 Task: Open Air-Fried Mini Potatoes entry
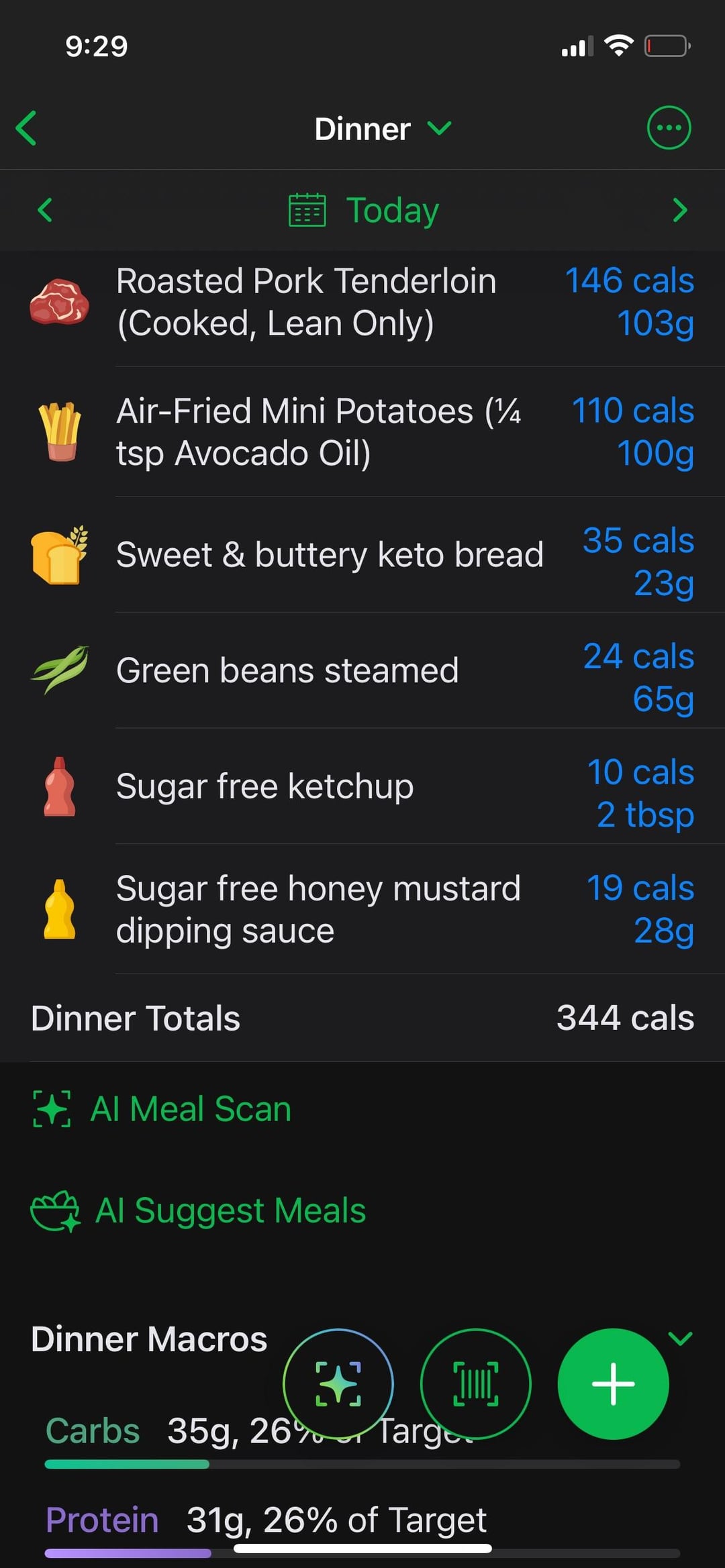click(362, 432)
